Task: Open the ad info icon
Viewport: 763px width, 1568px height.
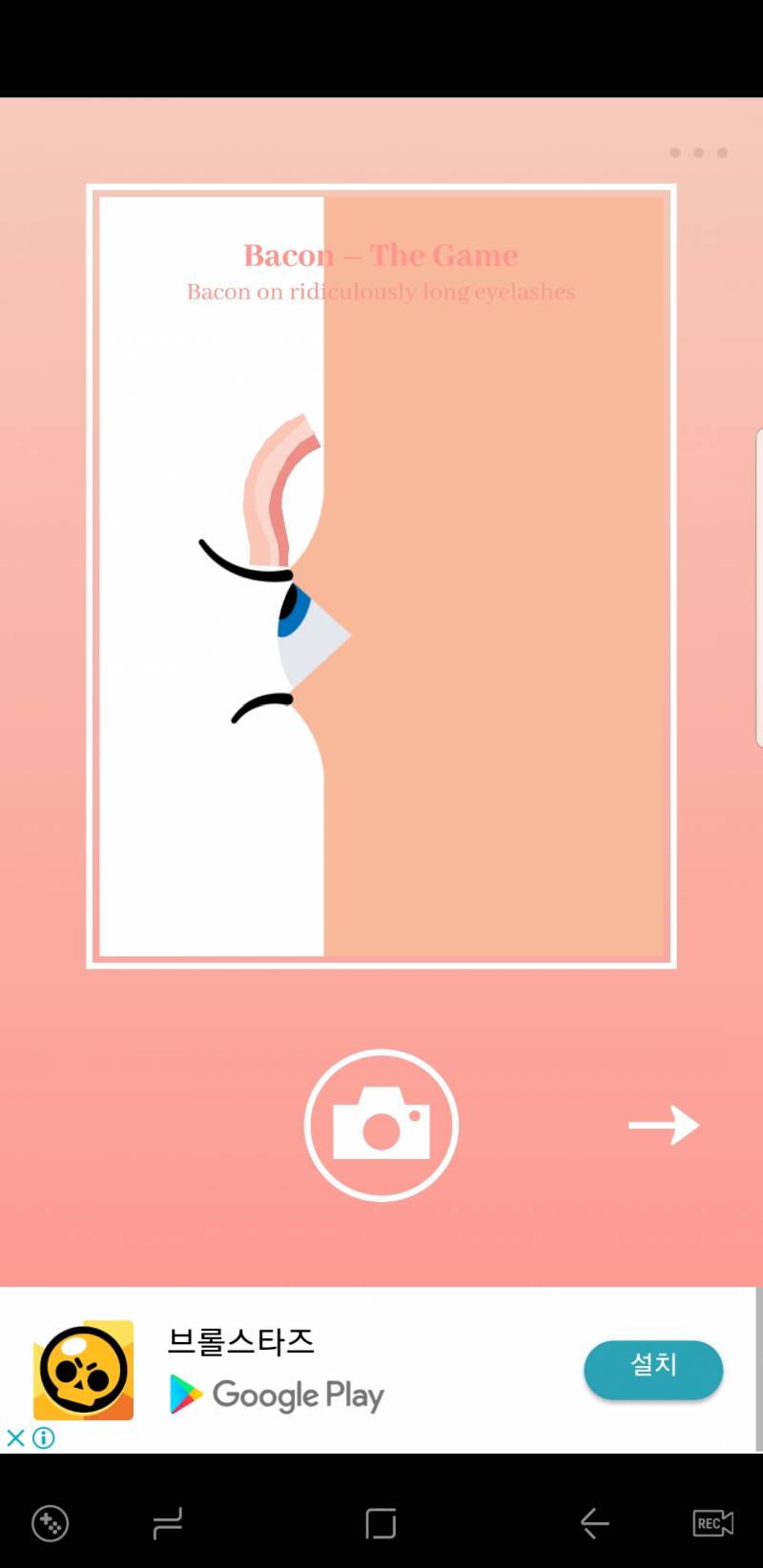Action: (x=44, y=1437)
